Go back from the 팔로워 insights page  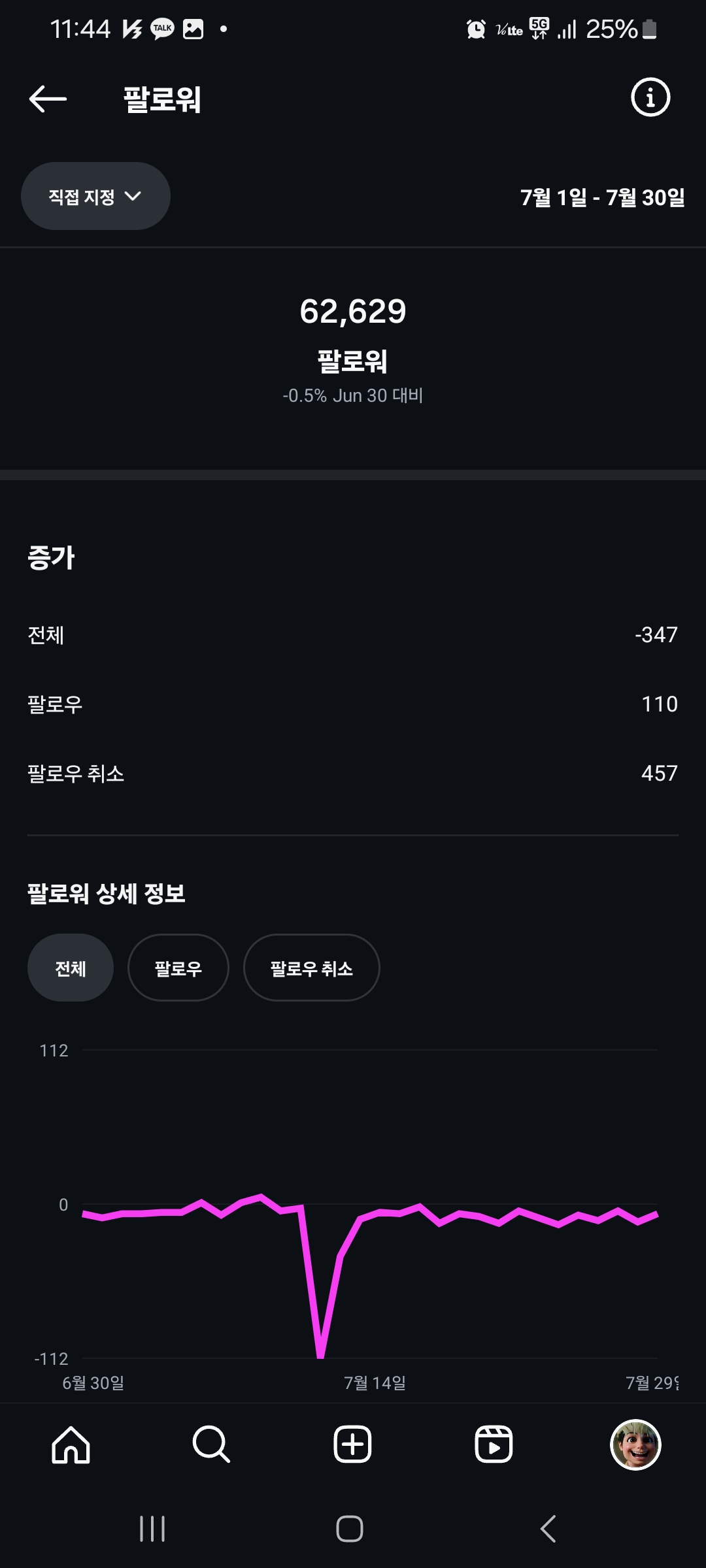point(48,99)
